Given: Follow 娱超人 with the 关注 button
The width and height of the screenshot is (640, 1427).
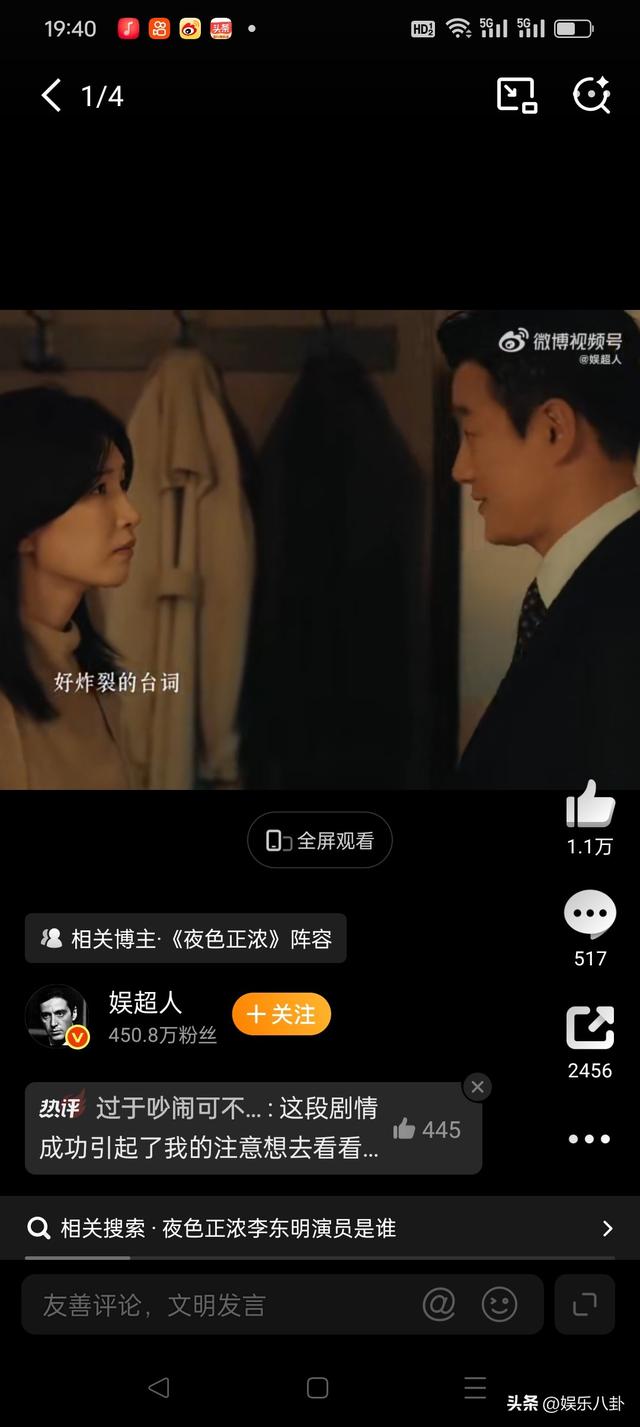Looking at the screenshot, I should click(x=281, y=1014).
